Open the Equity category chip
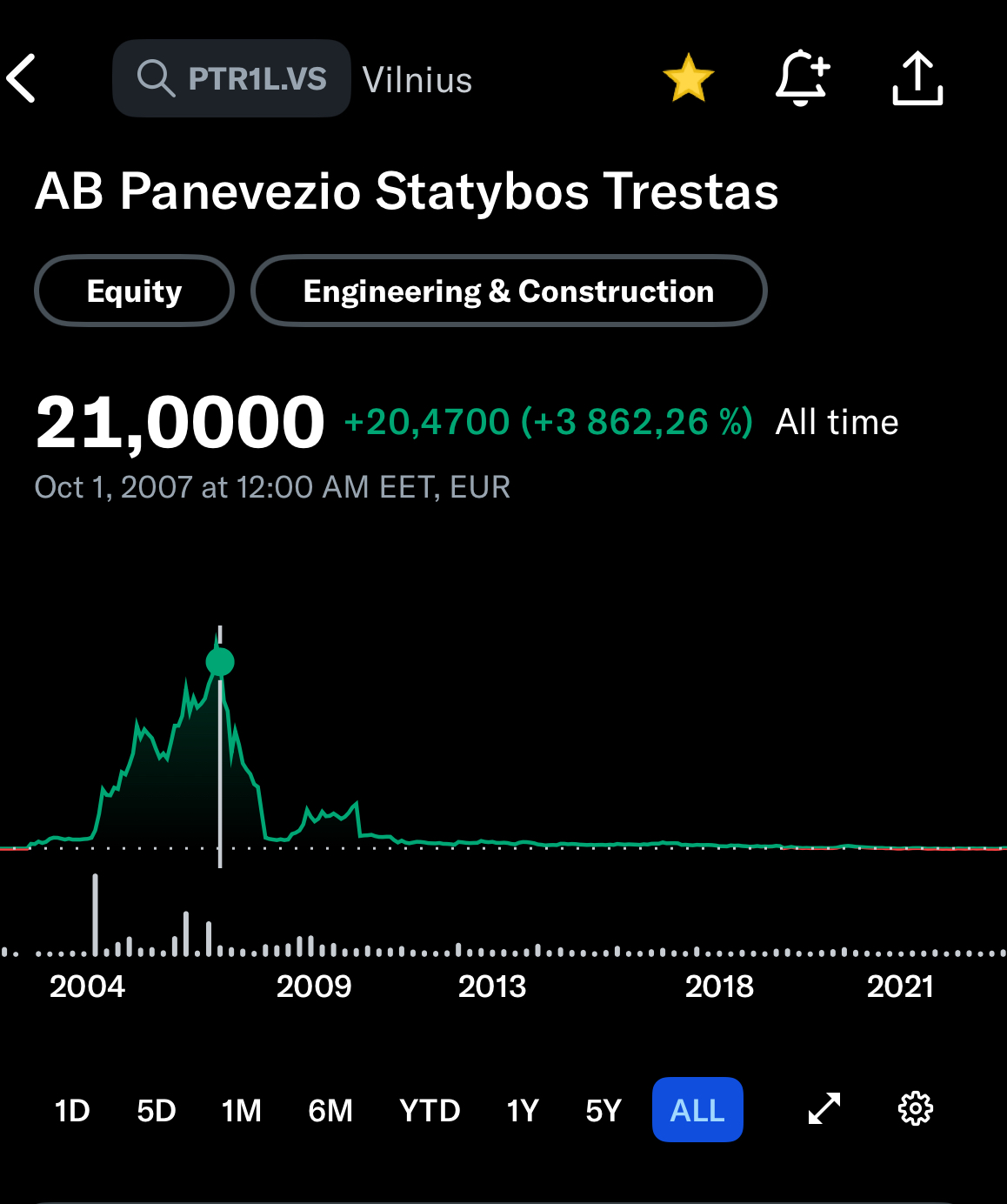The height and width of the screenshot is (1204, 1007). [x=134, y=291]
